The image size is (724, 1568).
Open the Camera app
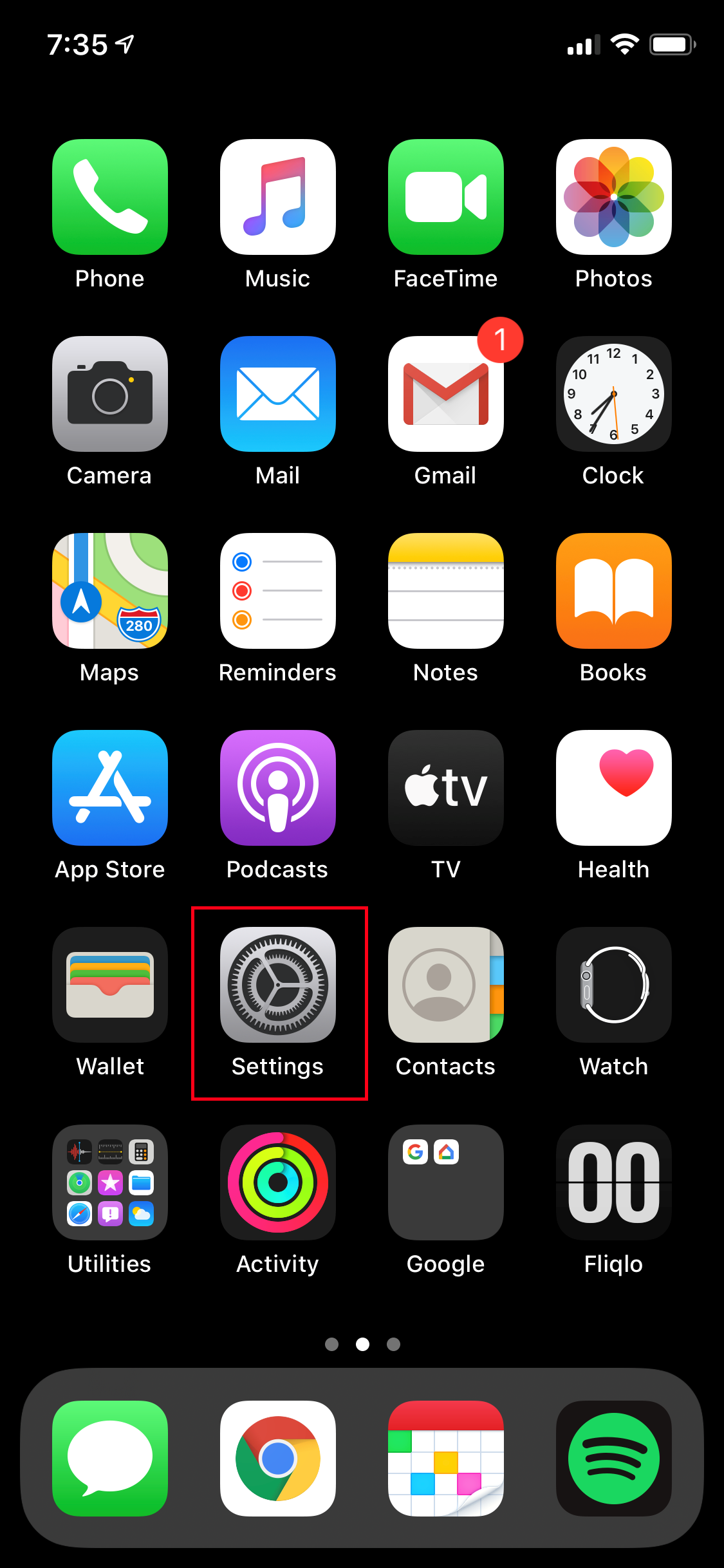coord(110,394)
